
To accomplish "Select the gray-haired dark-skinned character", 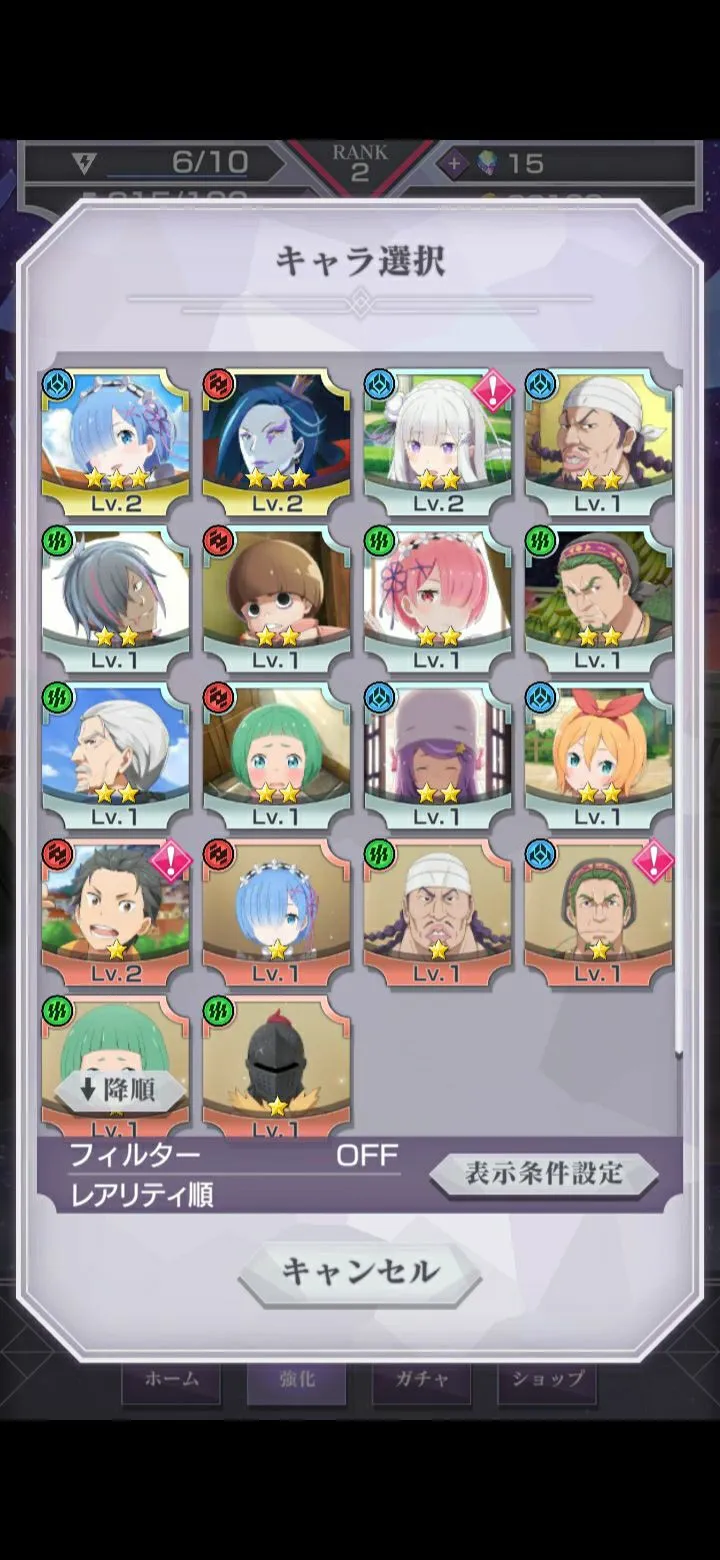I will 115,597.
